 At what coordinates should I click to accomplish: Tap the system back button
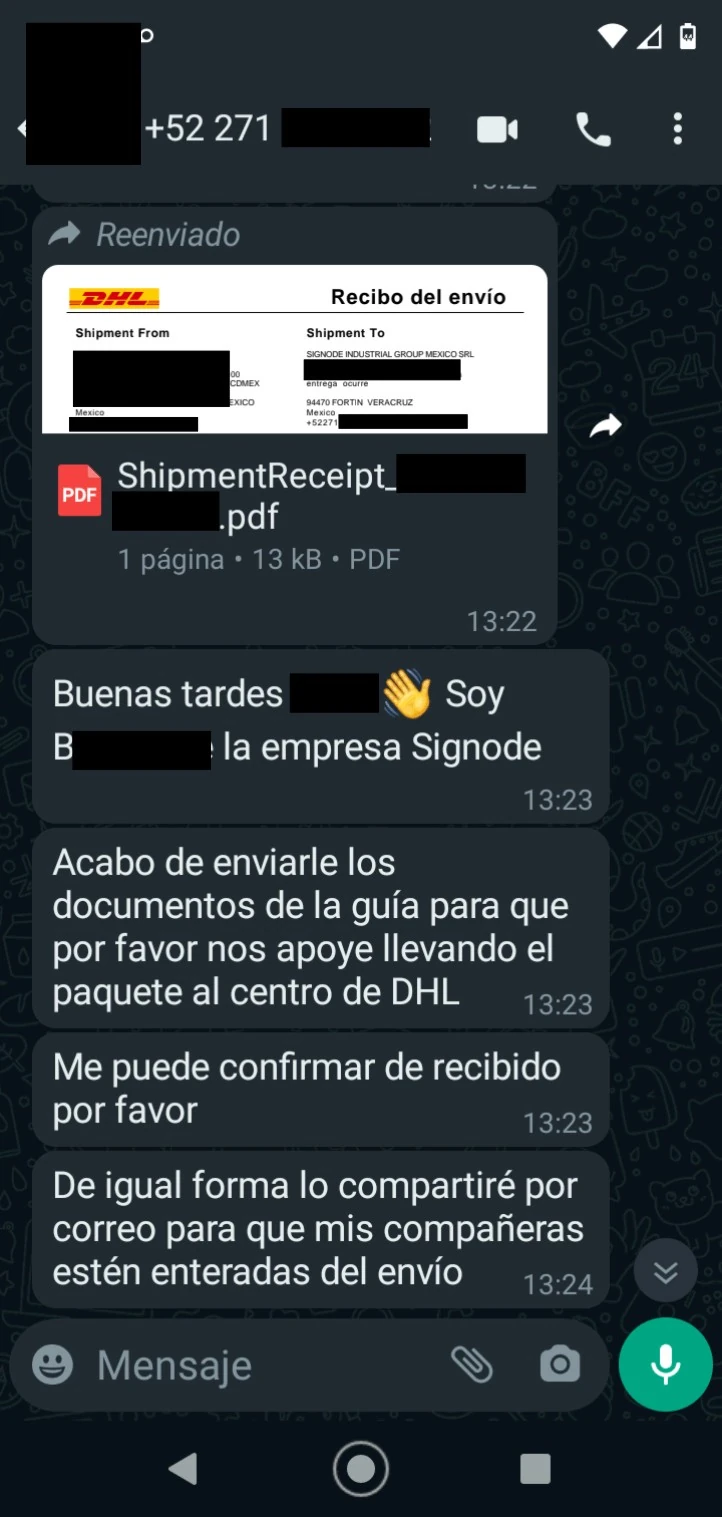click(x=182, y=1468)
